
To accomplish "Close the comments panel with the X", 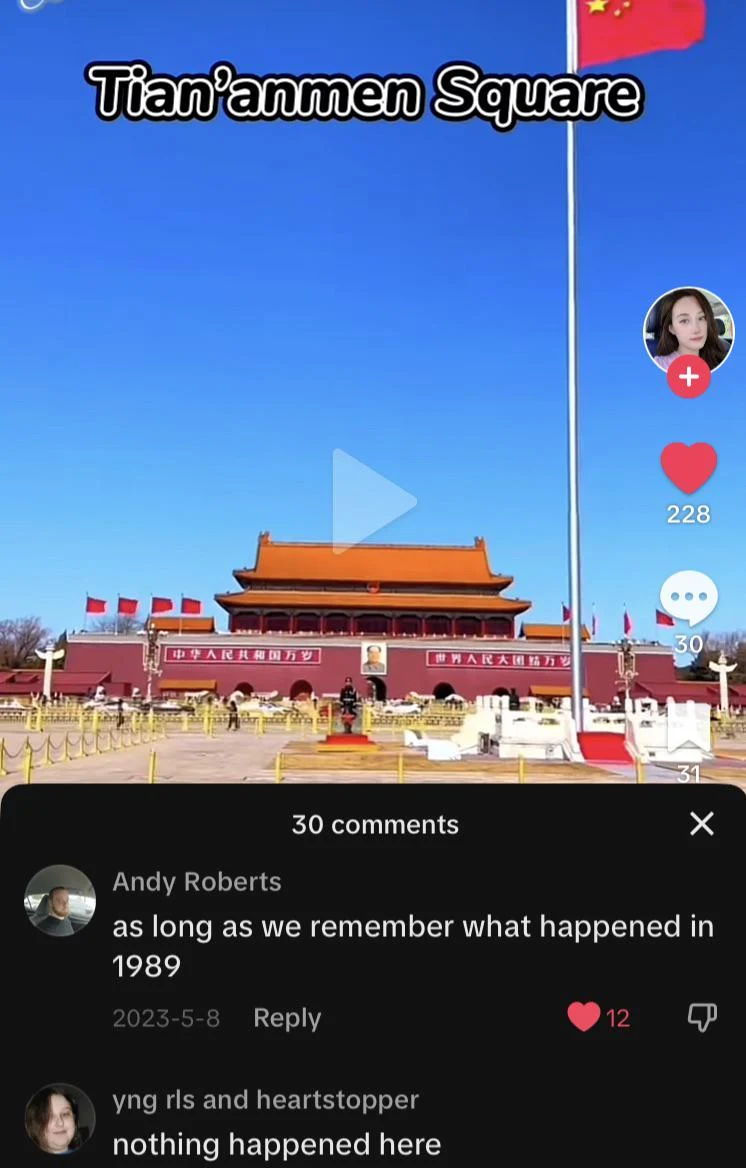I will tap(701, 823).
